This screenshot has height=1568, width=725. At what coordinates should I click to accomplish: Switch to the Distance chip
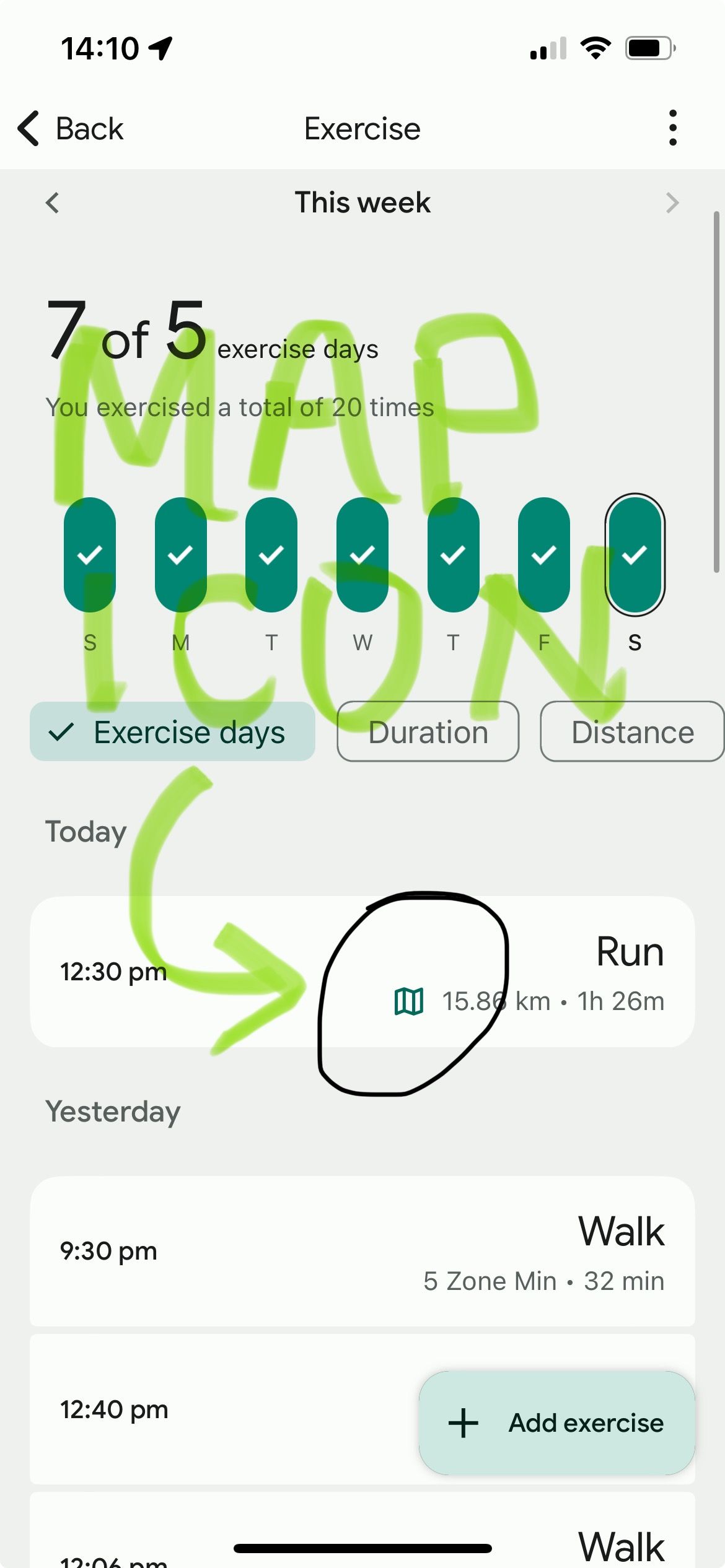coord(632,731)
